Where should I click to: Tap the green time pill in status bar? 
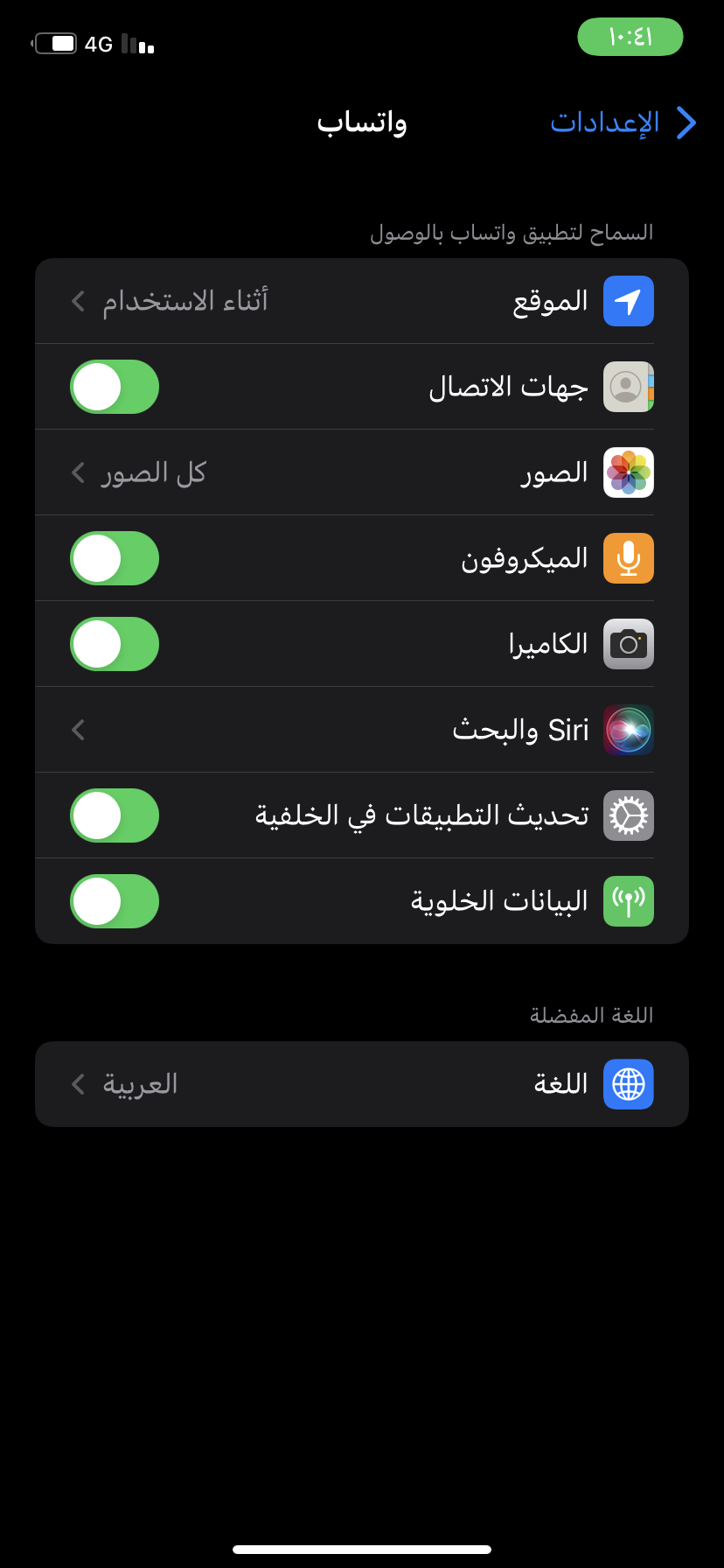tap(630, 37)
